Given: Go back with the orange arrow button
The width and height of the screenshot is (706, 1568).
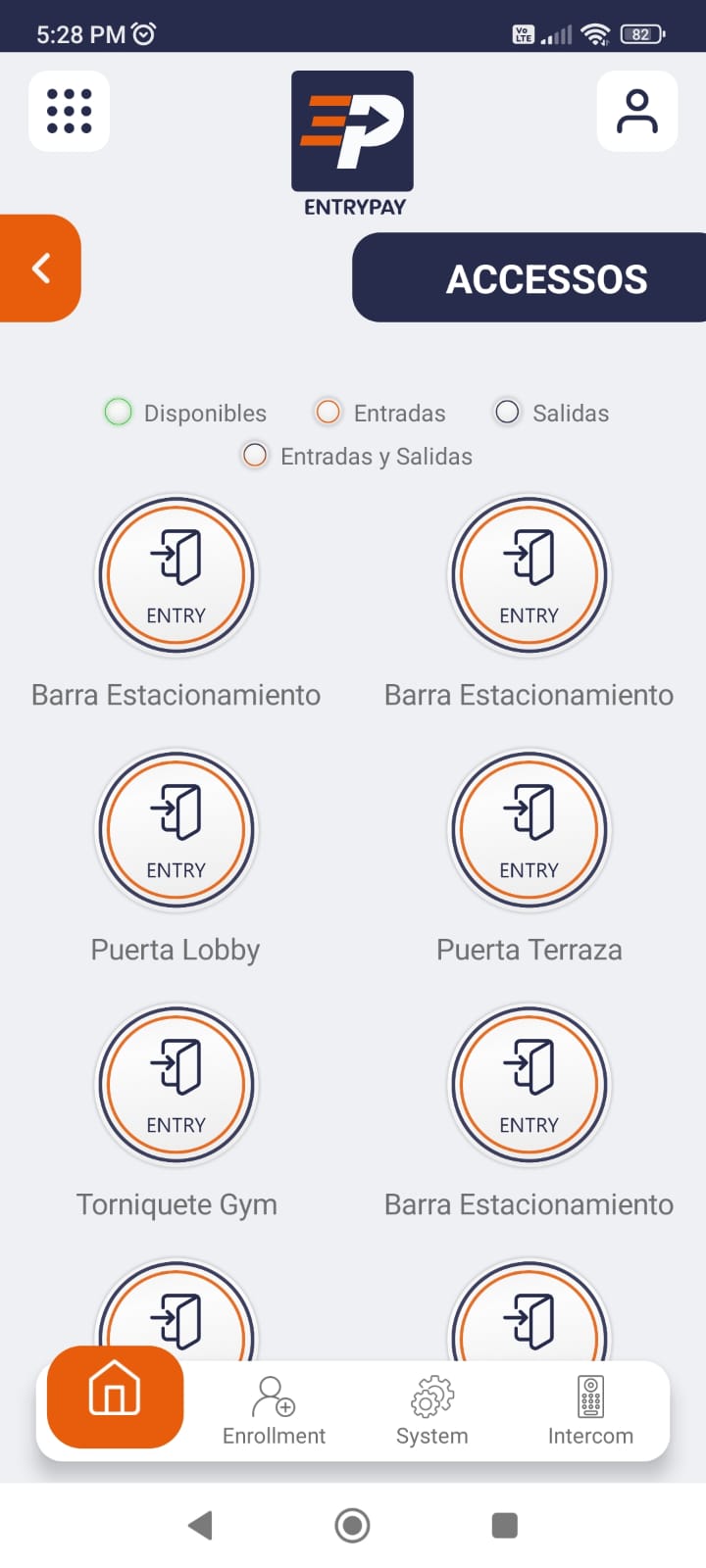Looking at the screenshot, I should [40, 268].
